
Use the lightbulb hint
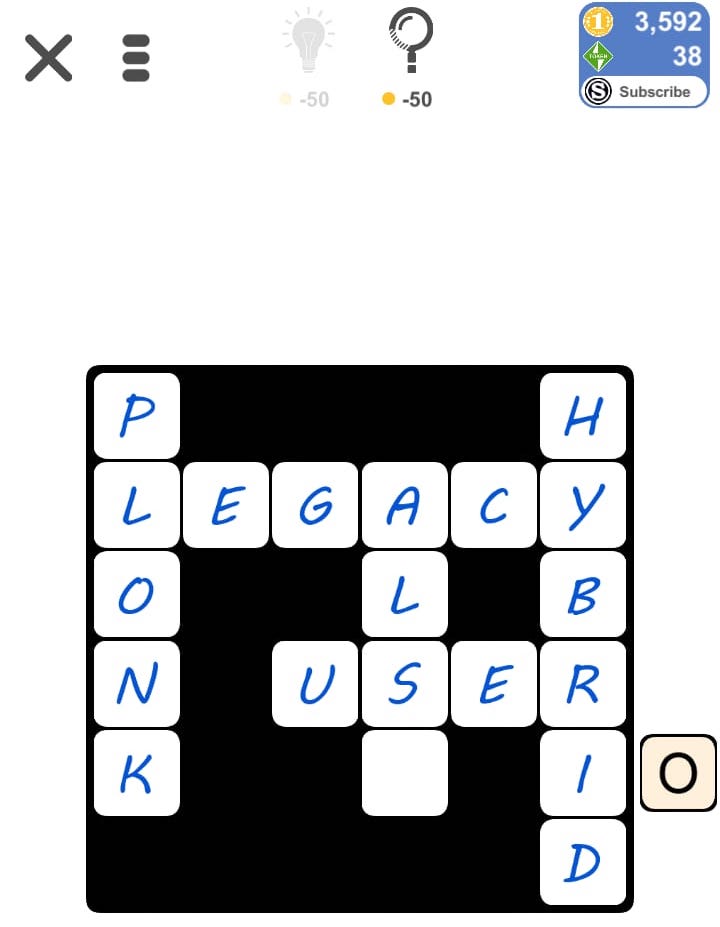coord(307,42)
